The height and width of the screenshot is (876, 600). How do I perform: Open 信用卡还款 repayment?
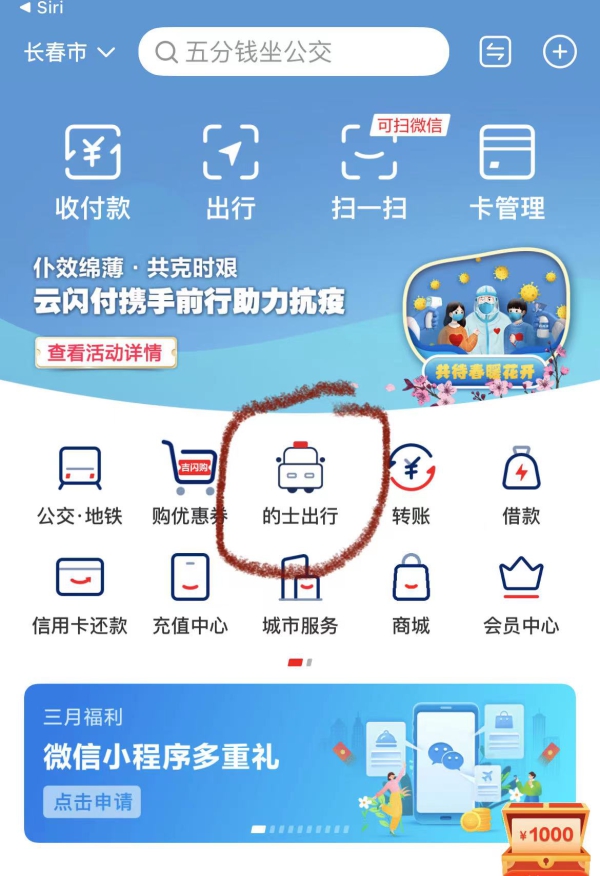click(x=80, y=595)
